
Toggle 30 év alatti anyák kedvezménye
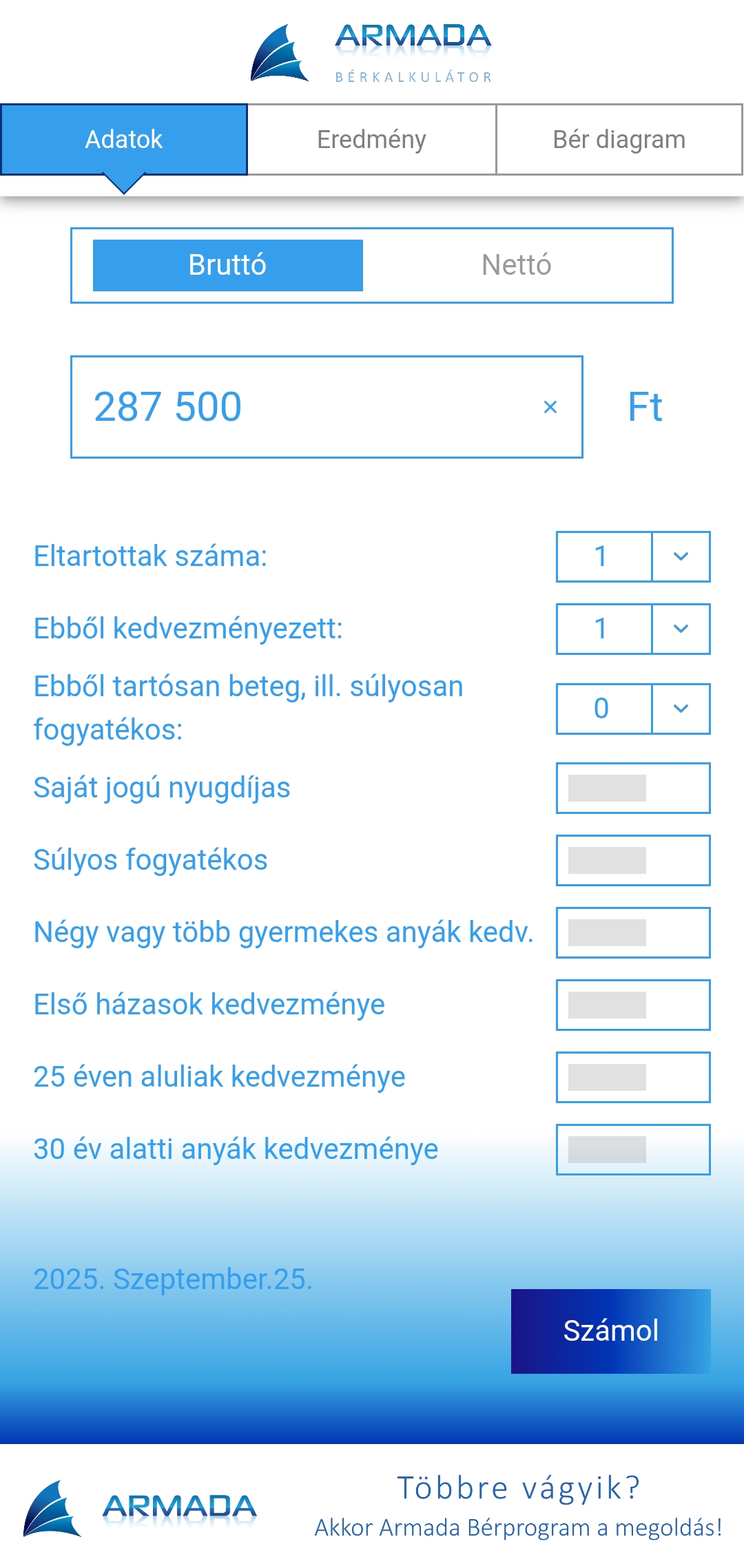click(x=632, y=1149)
